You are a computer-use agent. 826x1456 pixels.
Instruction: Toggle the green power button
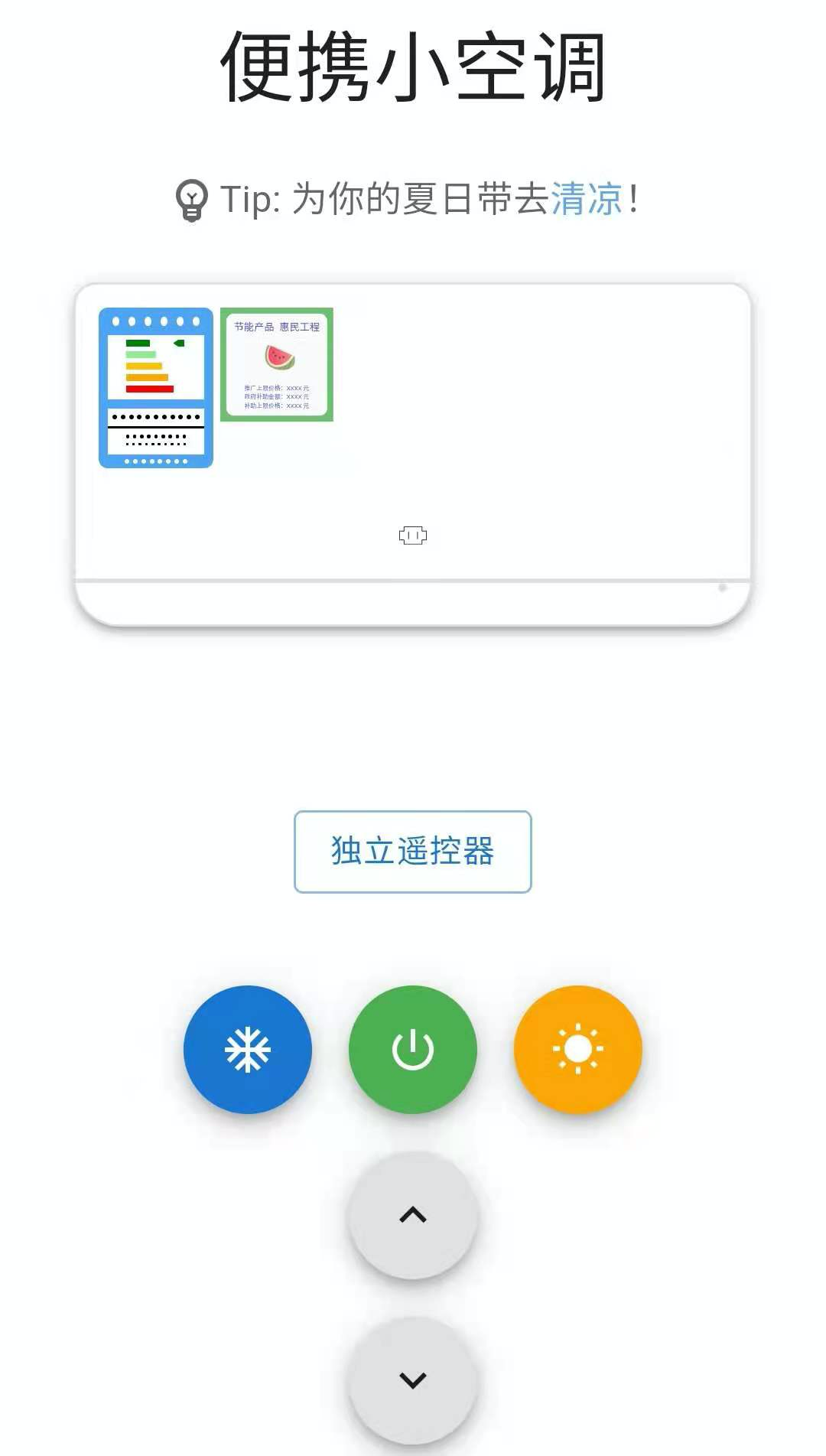[413, 1050]
